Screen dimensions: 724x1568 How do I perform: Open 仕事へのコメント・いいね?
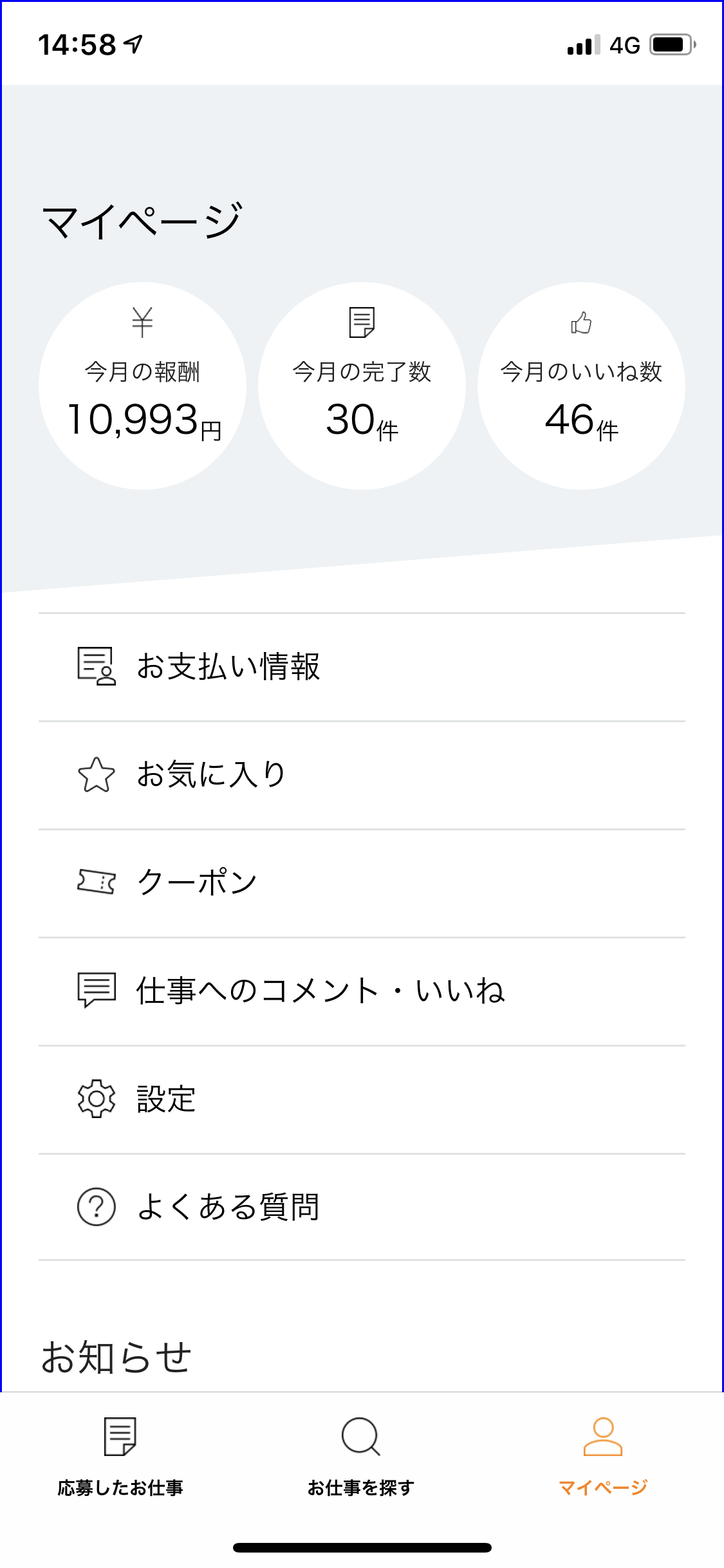click(362, 991)
